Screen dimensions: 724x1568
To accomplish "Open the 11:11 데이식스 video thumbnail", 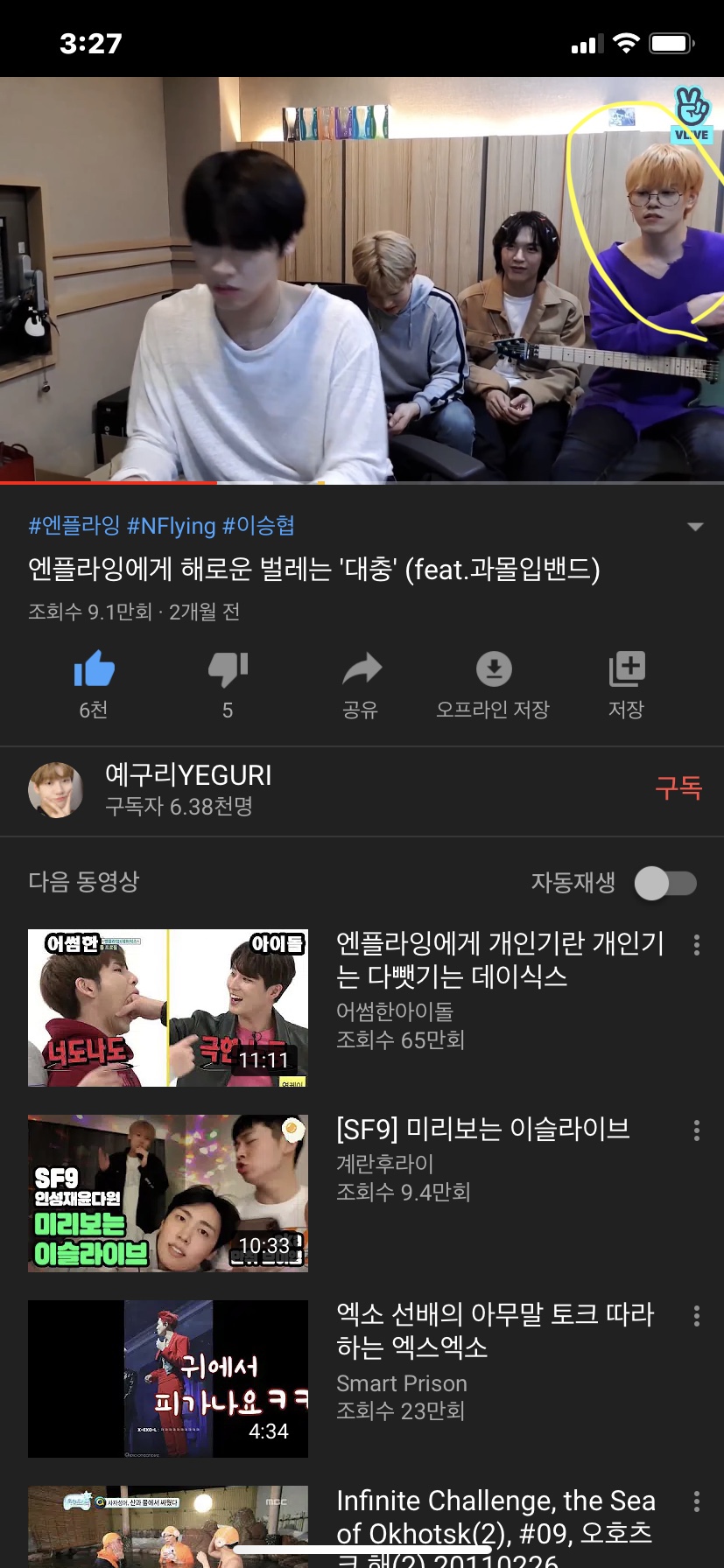I will click(x=168, y=1006).
